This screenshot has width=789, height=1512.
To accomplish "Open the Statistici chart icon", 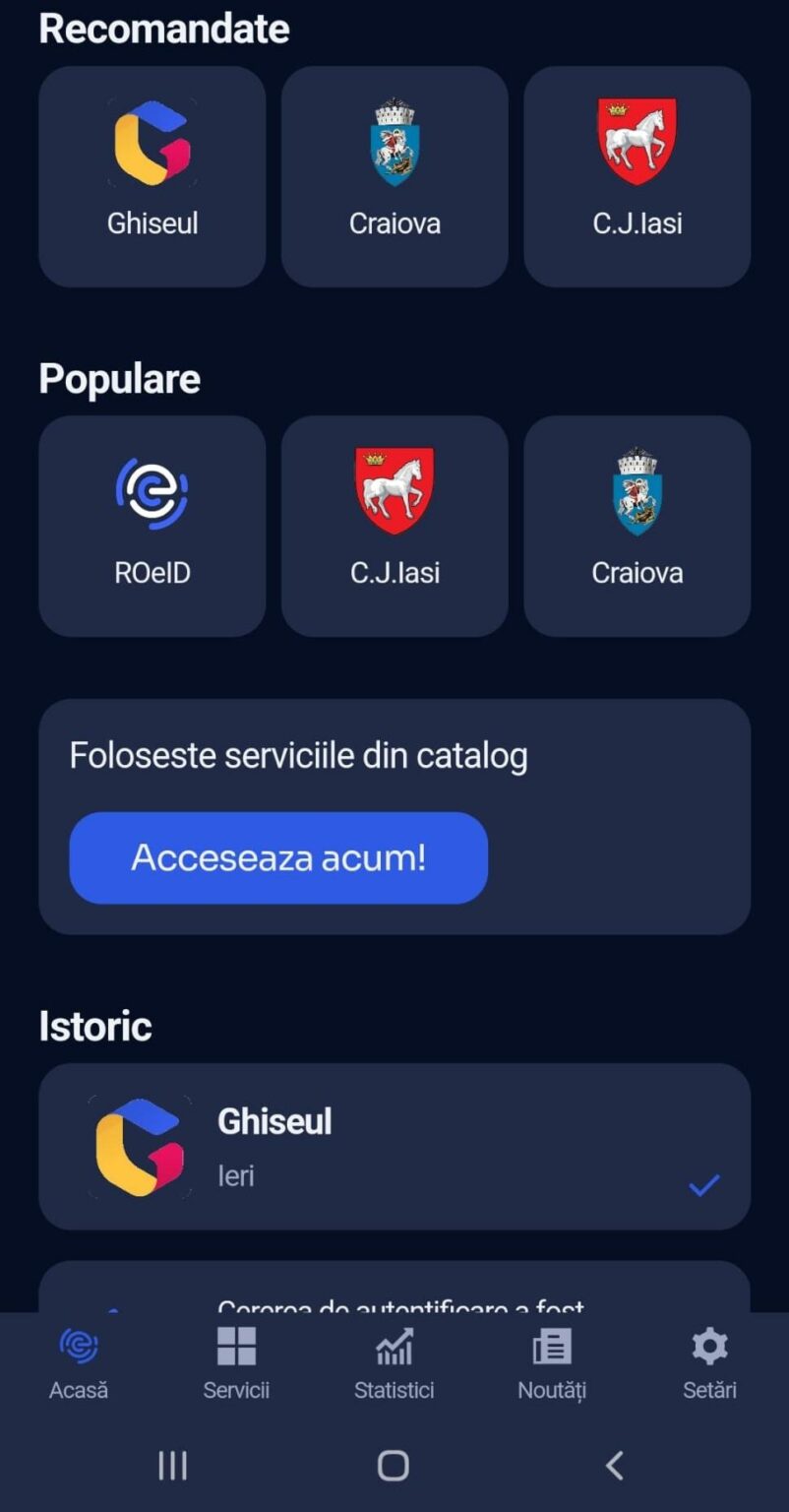I will [394, 1346].
